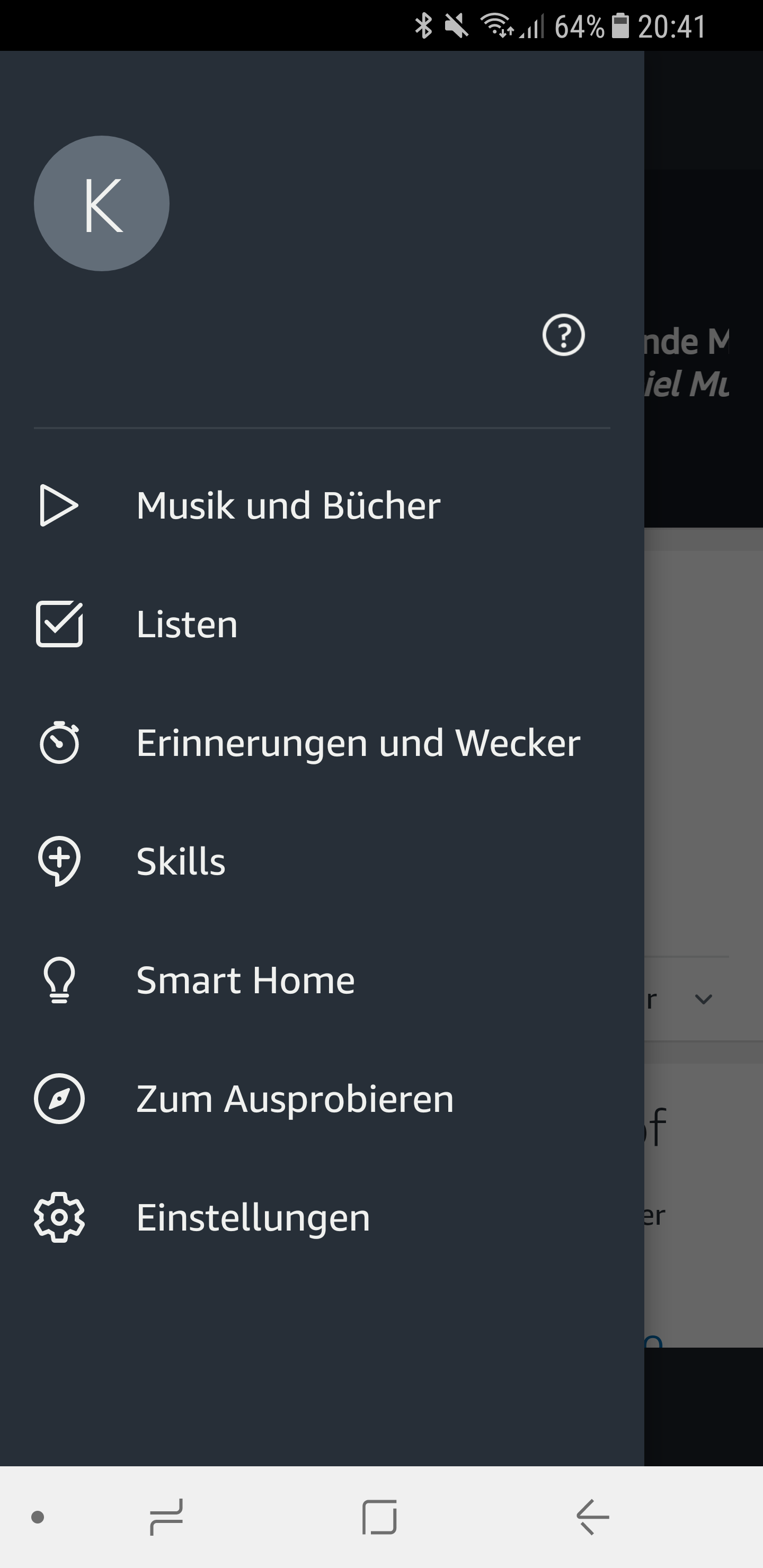Screen dimensions: 763x1568
Task: Choose Zum Ausprobieren
Action: click(295, 1099)
